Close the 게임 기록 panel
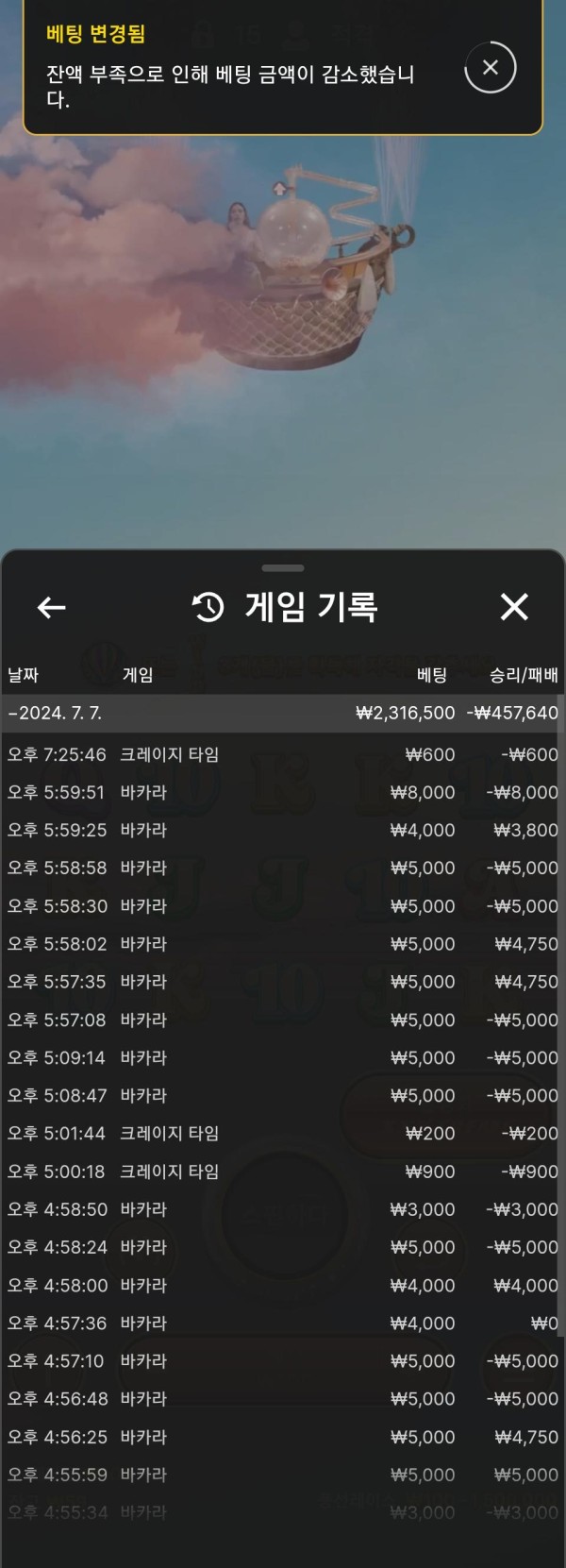This screenshot has height=1568, width=566. point(513,607)
